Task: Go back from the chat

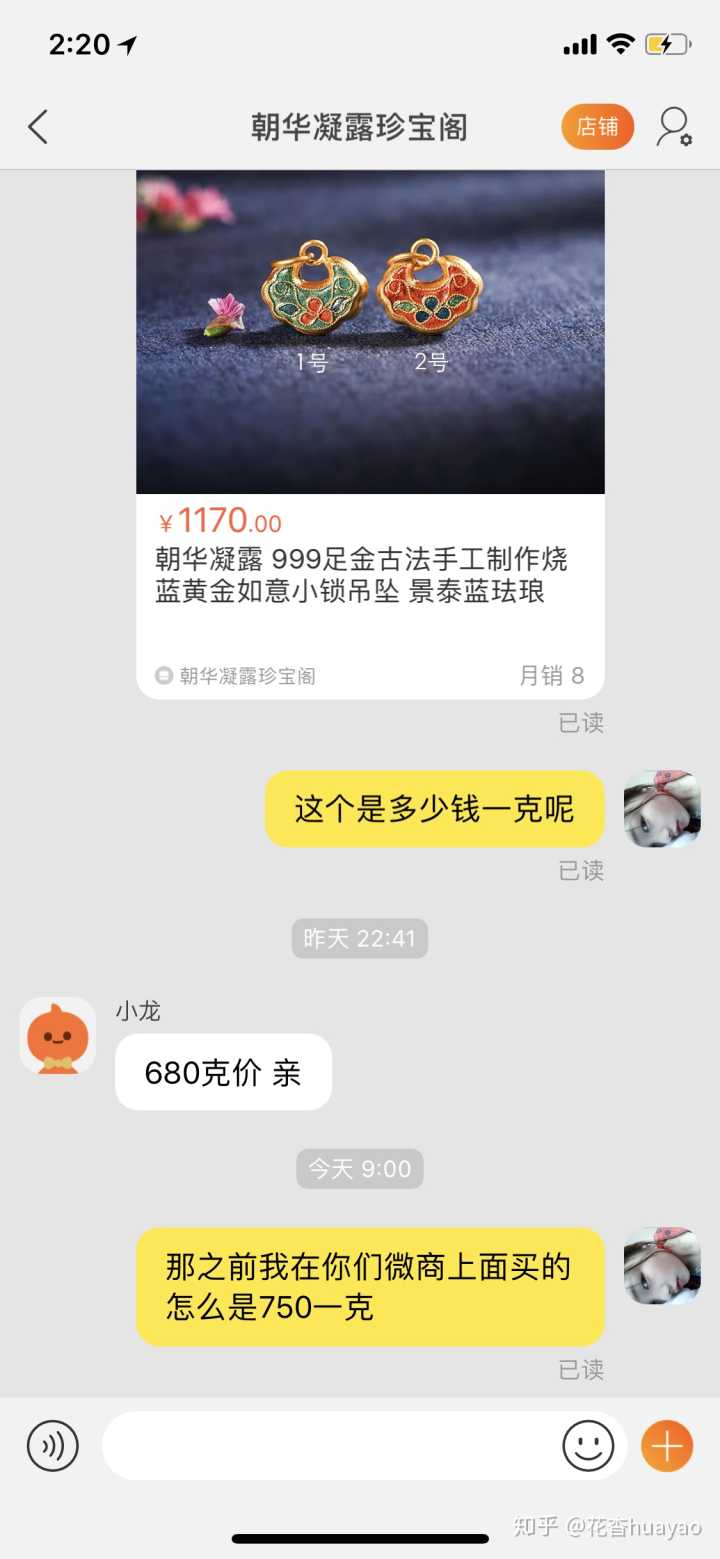Action: [x=38, y=127]
